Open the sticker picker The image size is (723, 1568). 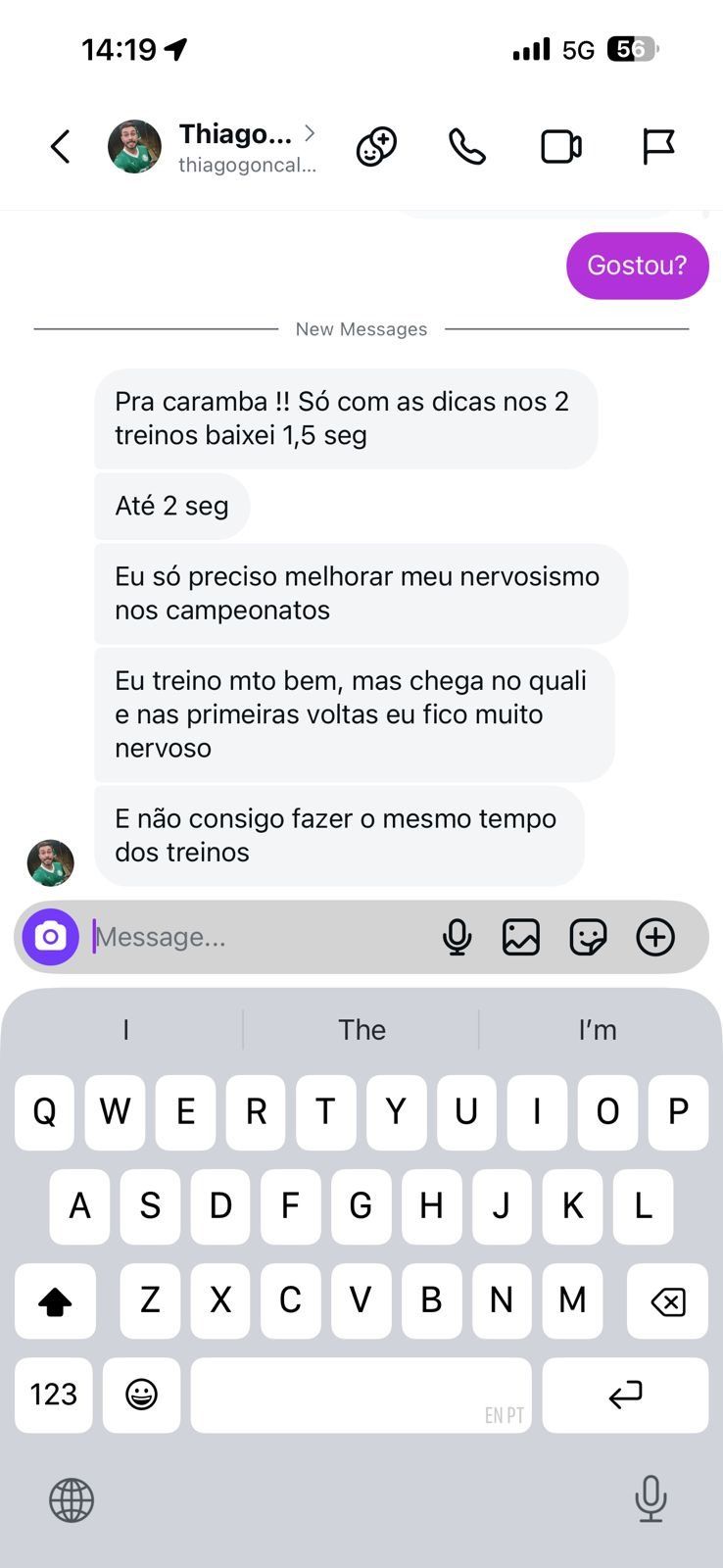(x=588, y=937)
